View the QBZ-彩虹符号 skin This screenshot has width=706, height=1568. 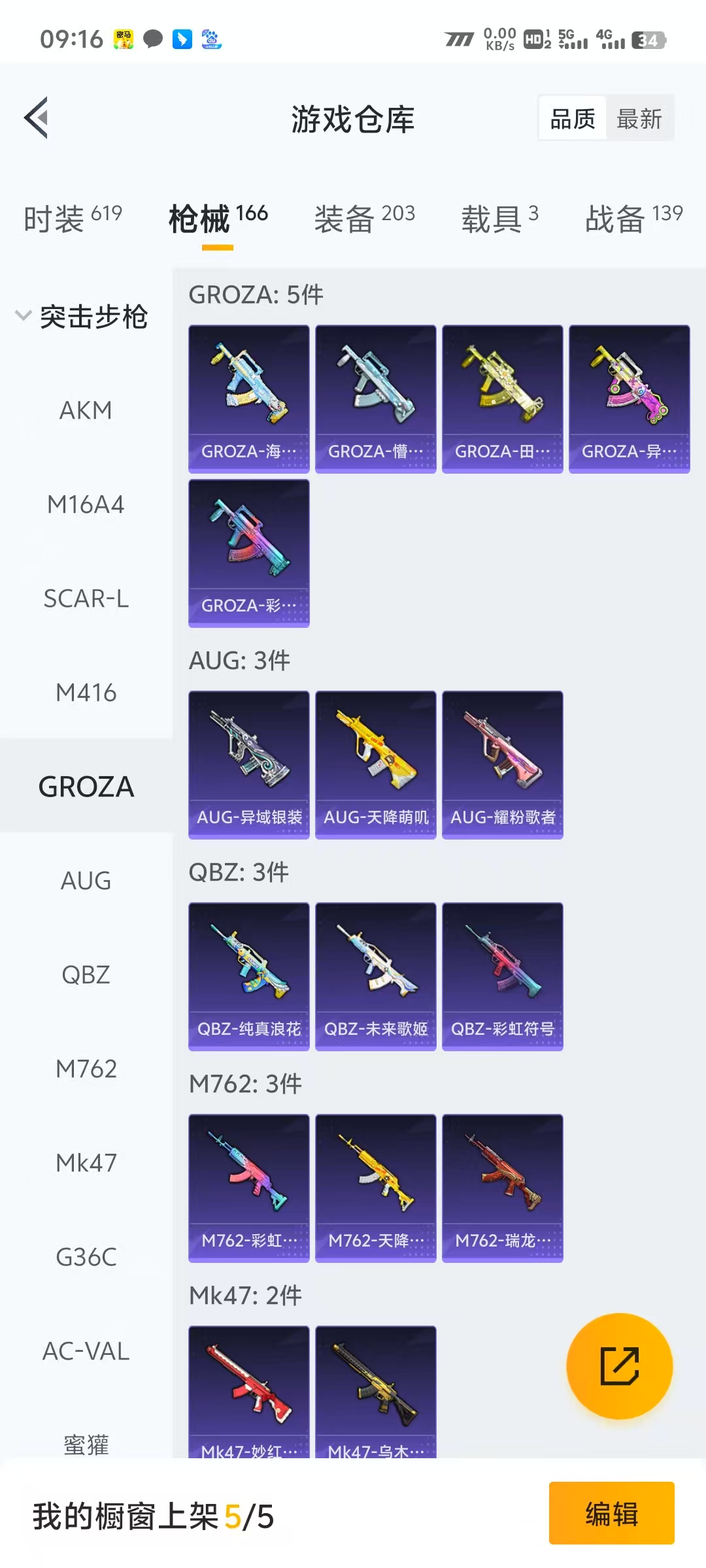[503, 976]
